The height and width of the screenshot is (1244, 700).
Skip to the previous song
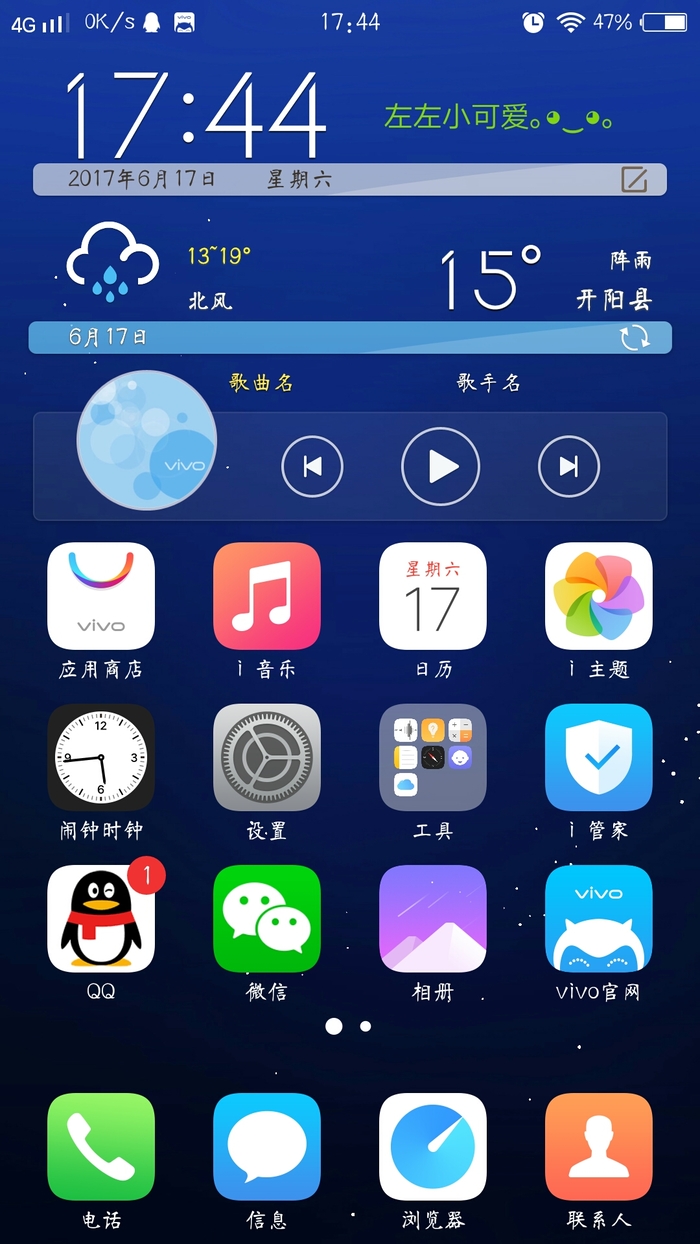312,466
